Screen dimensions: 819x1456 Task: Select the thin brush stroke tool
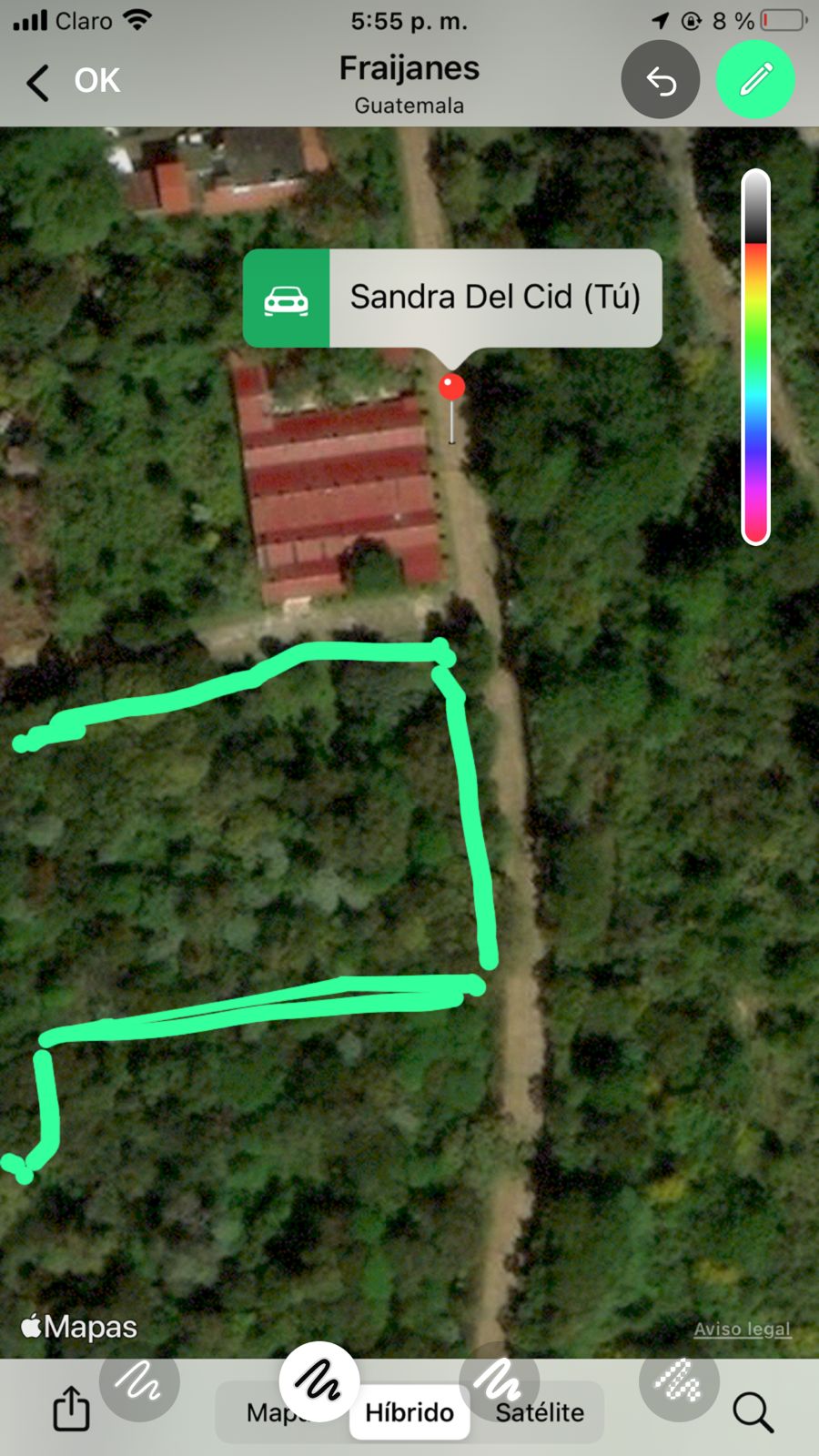pos(139,1381)
